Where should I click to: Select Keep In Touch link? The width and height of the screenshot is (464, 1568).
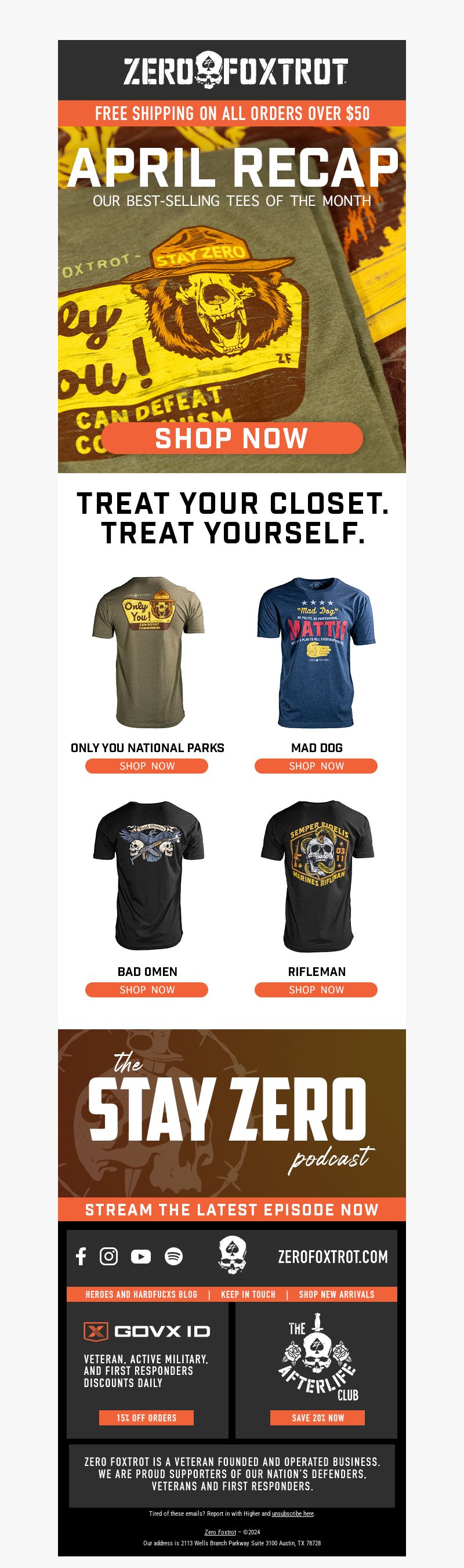pos(248,1295)
